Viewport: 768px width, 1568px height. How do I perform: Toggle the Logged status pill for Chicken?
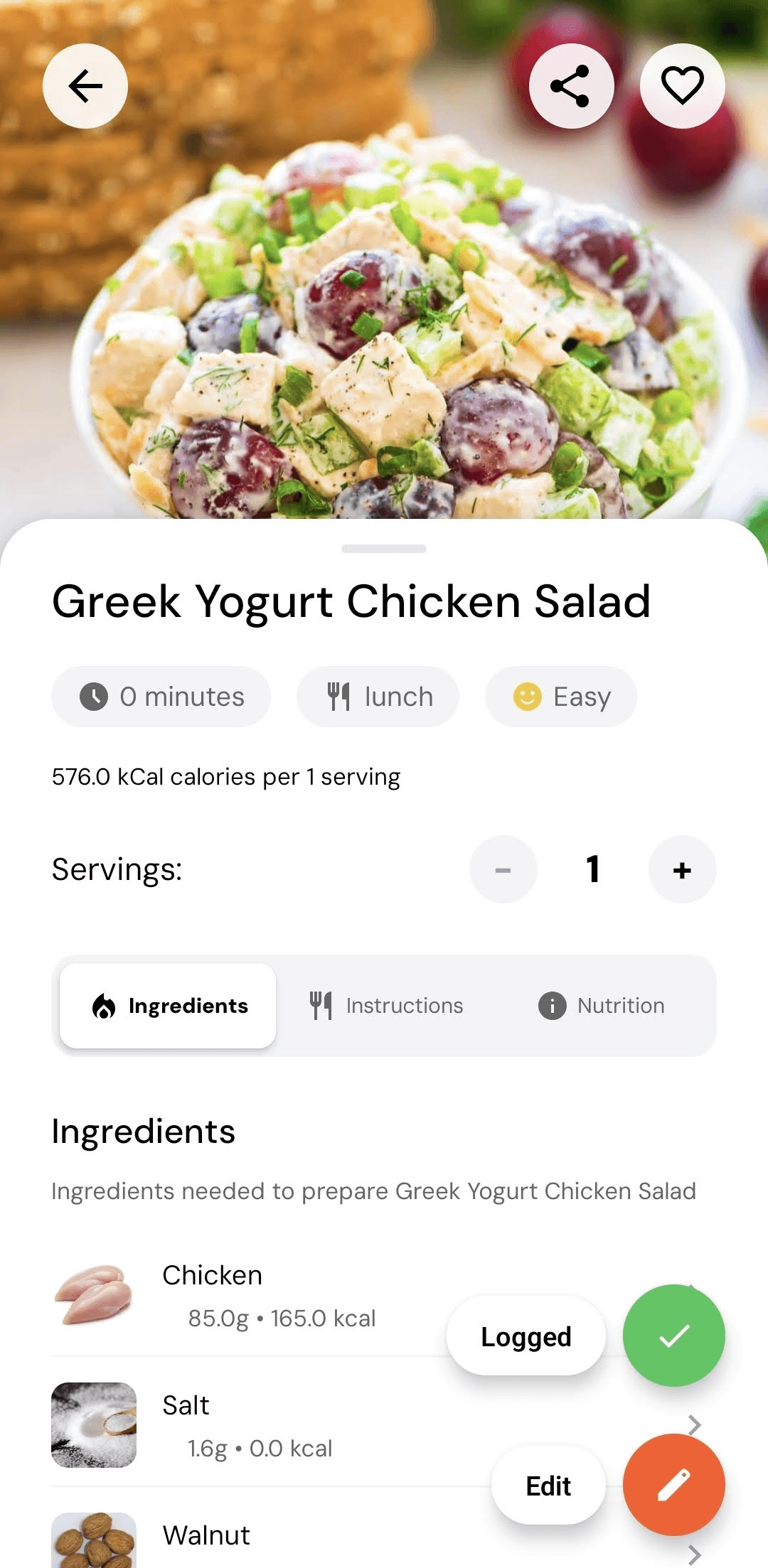(526, 1335)
